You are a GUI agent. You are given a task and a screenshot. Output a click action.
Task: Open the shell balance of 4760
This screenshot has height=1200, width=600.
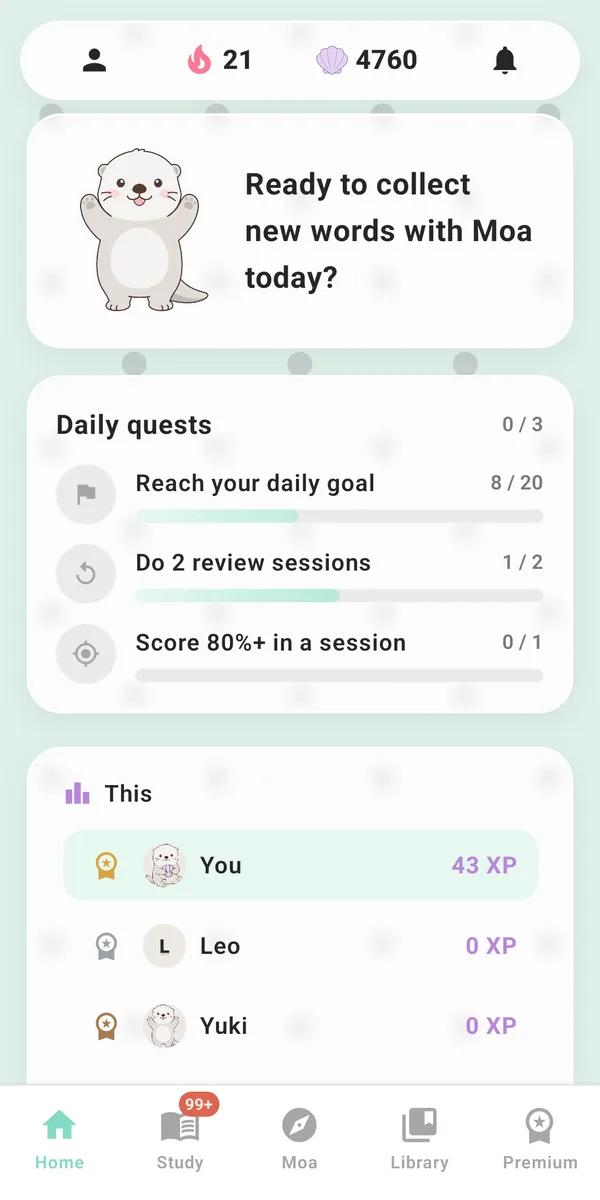coord(367,60)
